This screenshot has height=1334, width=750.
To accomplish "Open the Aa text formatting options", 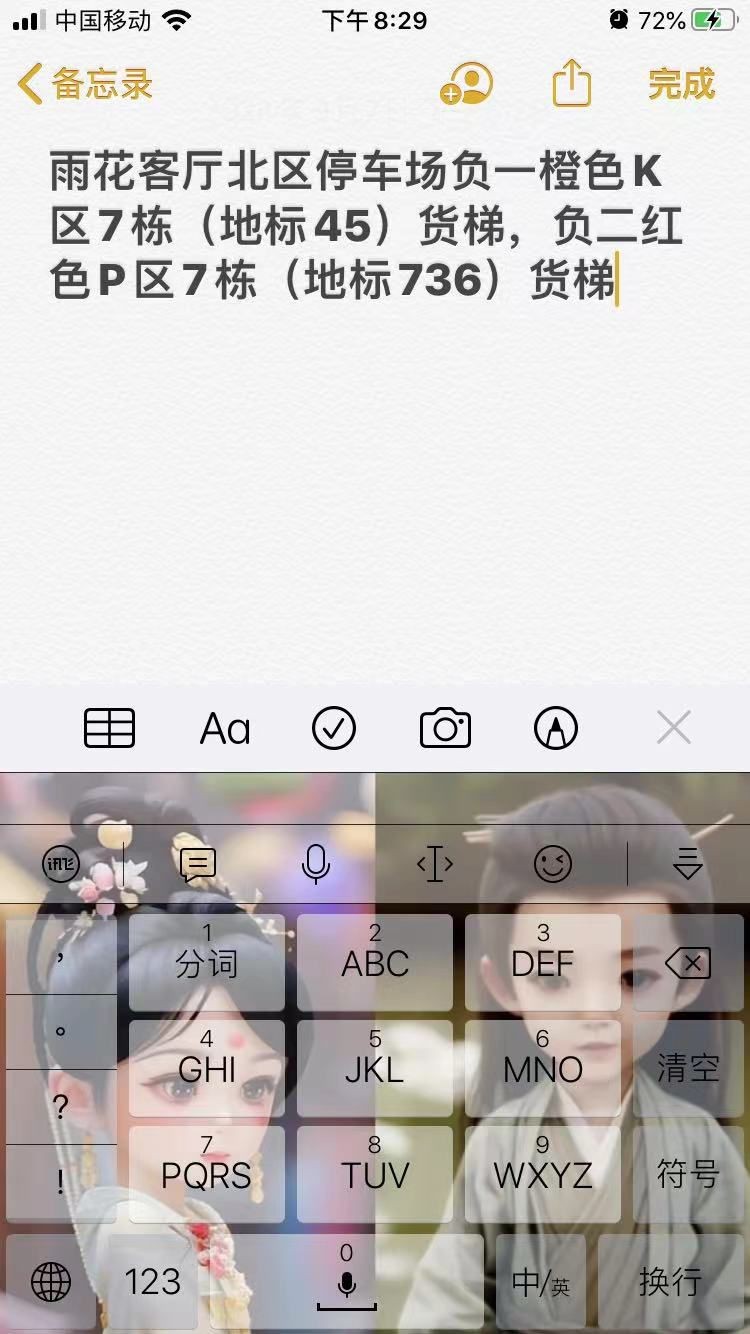I will [225, 729].
